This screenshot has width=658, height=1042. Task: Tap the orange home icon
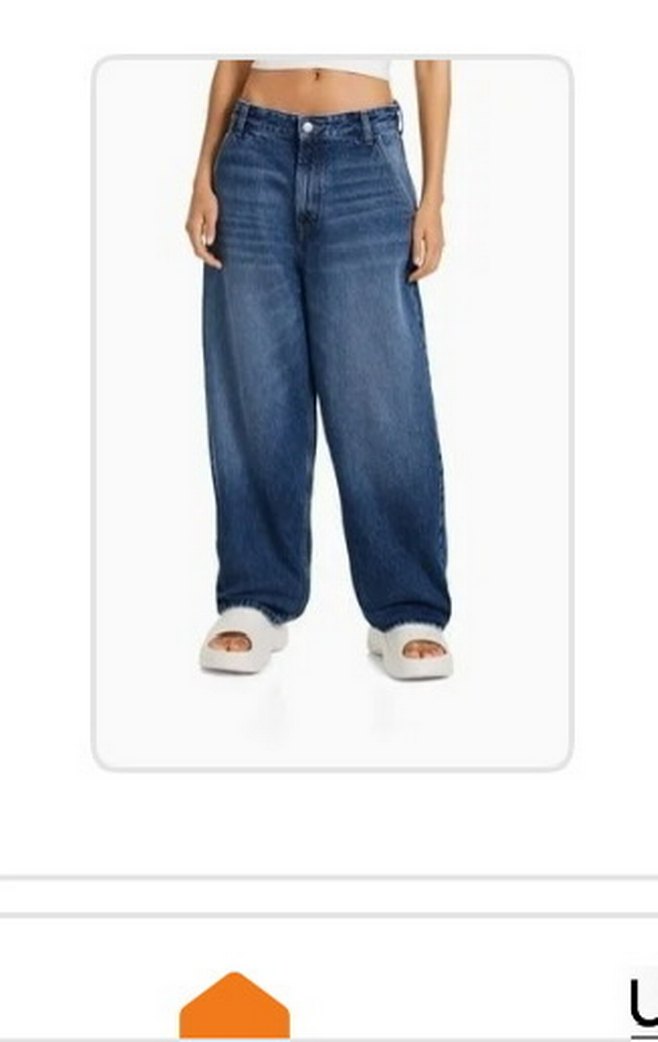pyautogui.click(x=234, y=1007)
